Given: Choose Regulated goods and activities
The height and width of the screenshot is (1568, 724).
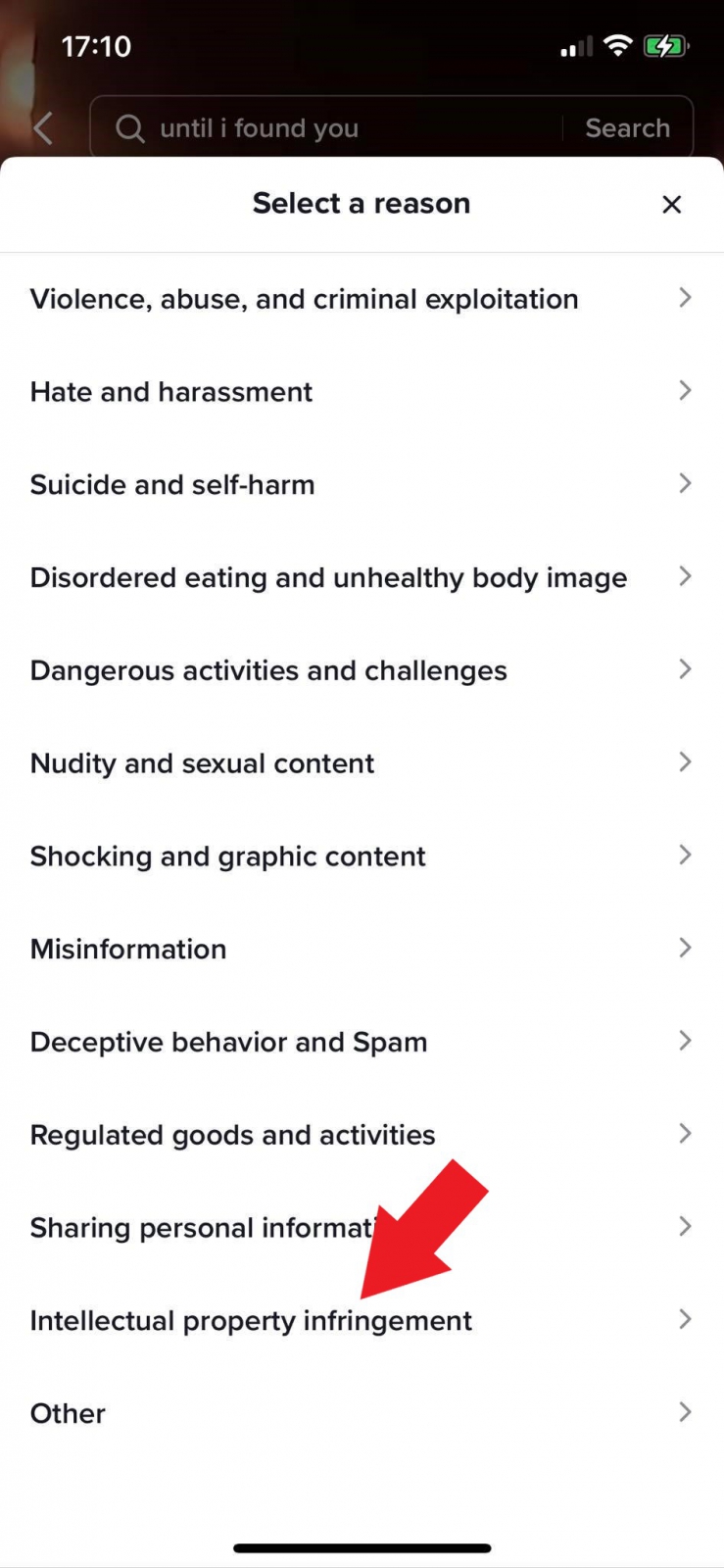Looking at the screenshot, I should click(x=361, y=1135).
